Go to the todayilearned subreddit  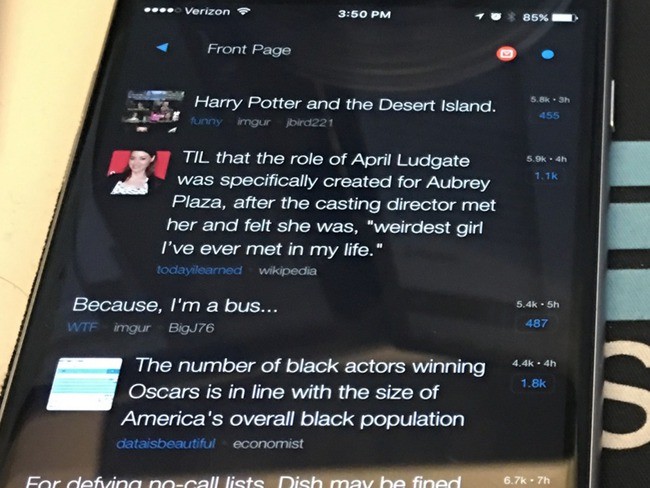tap(200, 270)
